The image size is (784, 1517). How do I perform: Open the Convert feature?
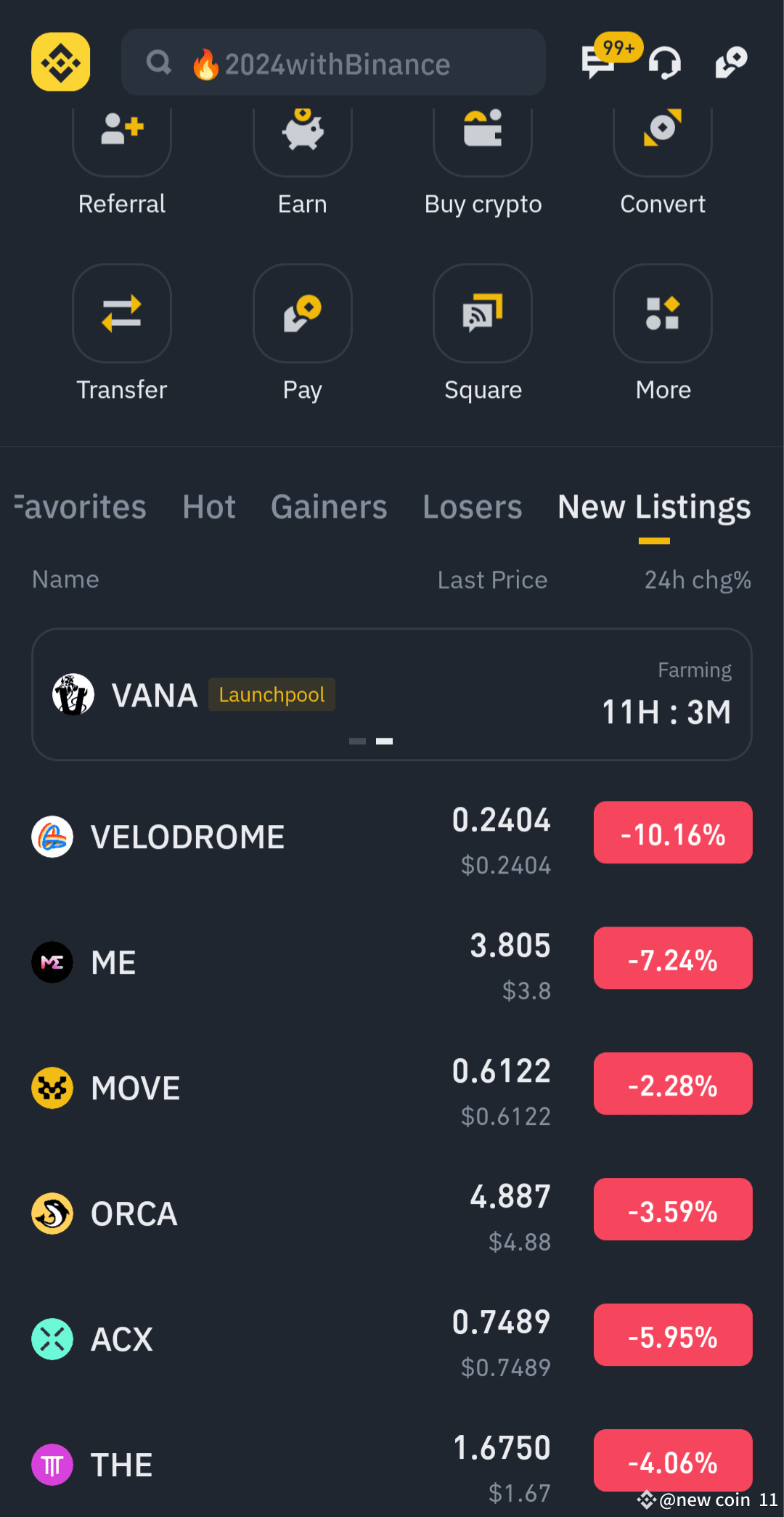click(662, 160)
